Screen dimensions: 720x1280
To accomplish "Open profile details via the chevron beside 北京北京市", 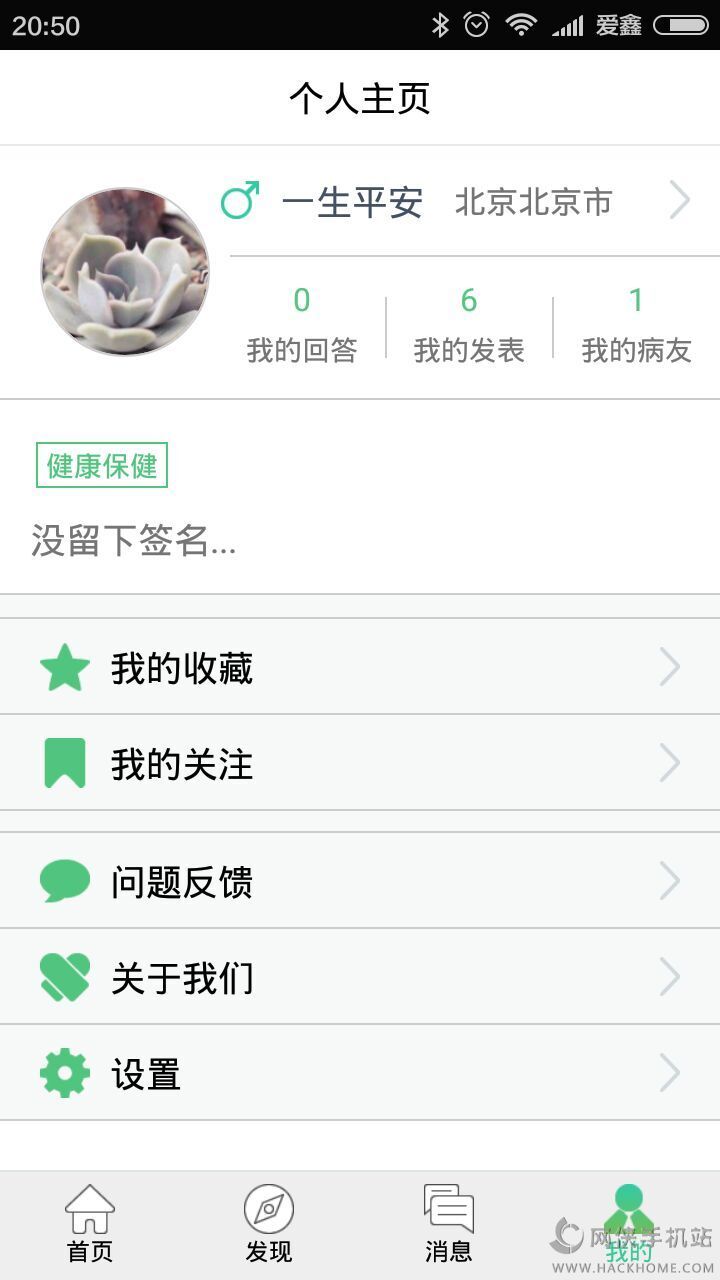I will (x=680, y=201).
